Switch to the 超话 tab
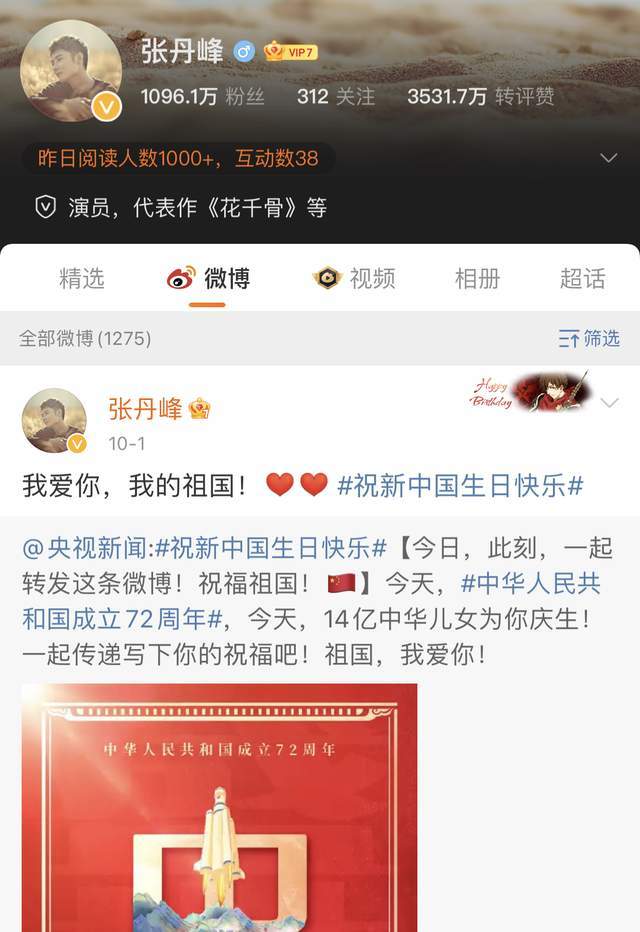Viewport: 640px width, 932px height. tap(582, 279)
